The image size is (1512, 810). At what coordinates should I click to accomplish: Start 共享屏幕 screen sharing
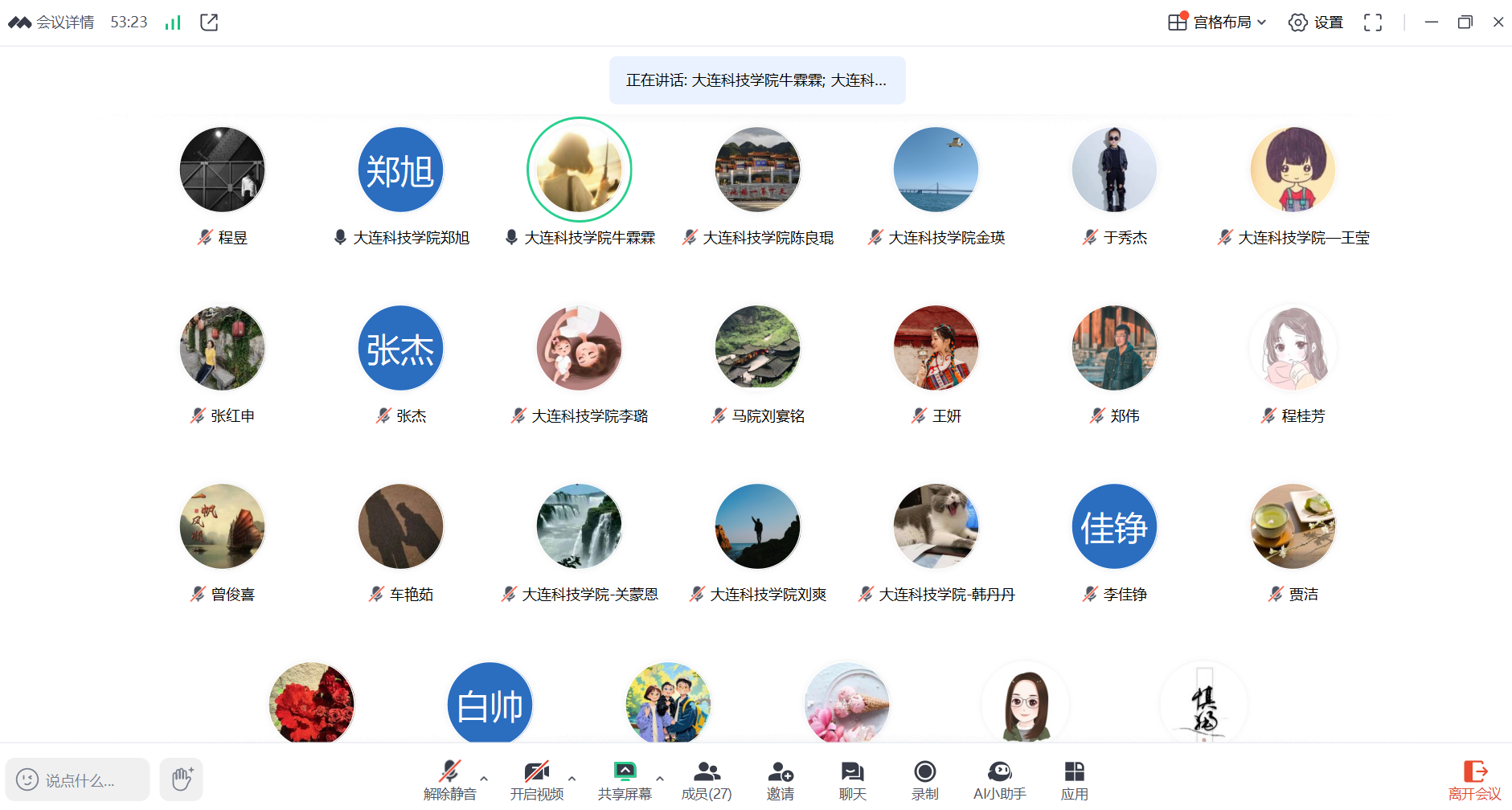(x=625, y=779)
